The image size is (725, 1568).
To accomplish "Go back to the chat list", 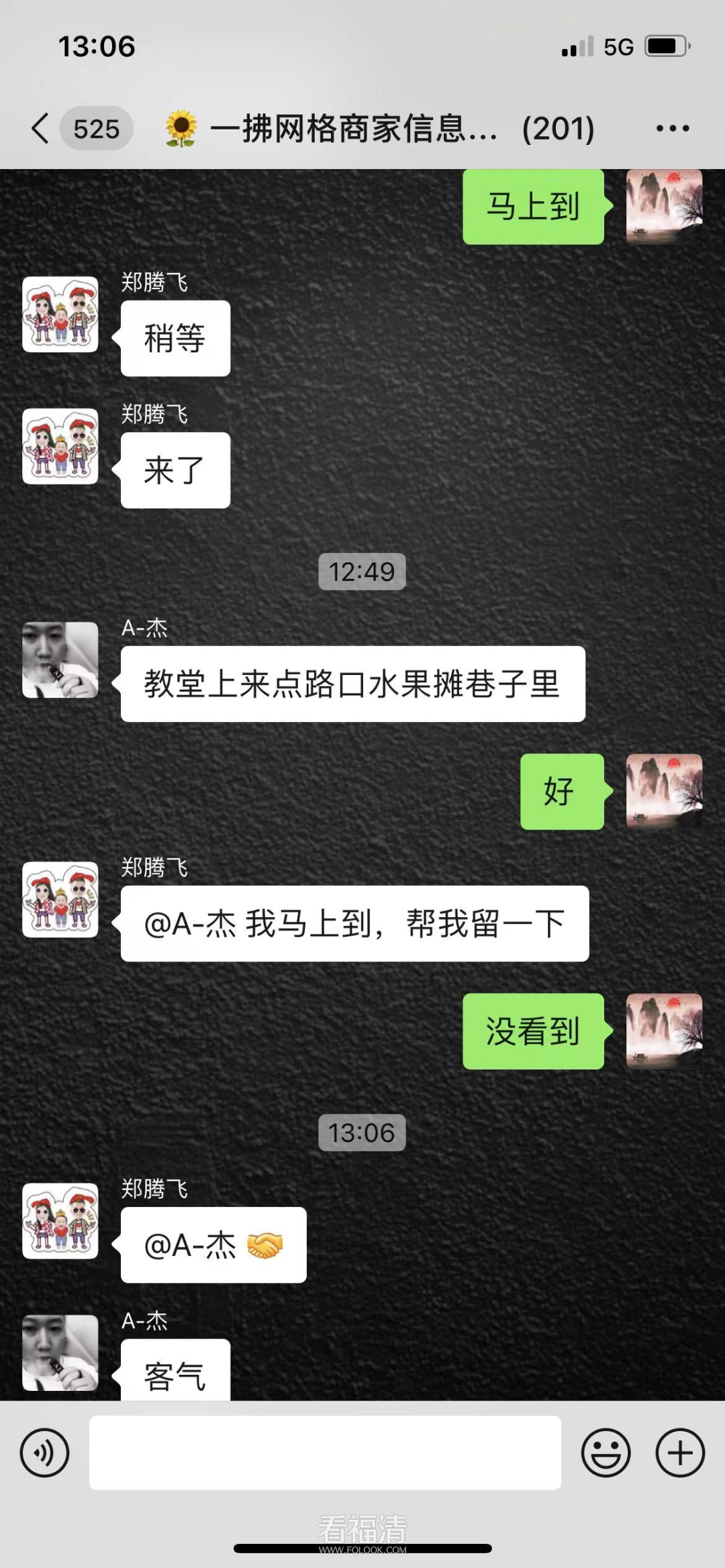I will (x=42, y=128).
